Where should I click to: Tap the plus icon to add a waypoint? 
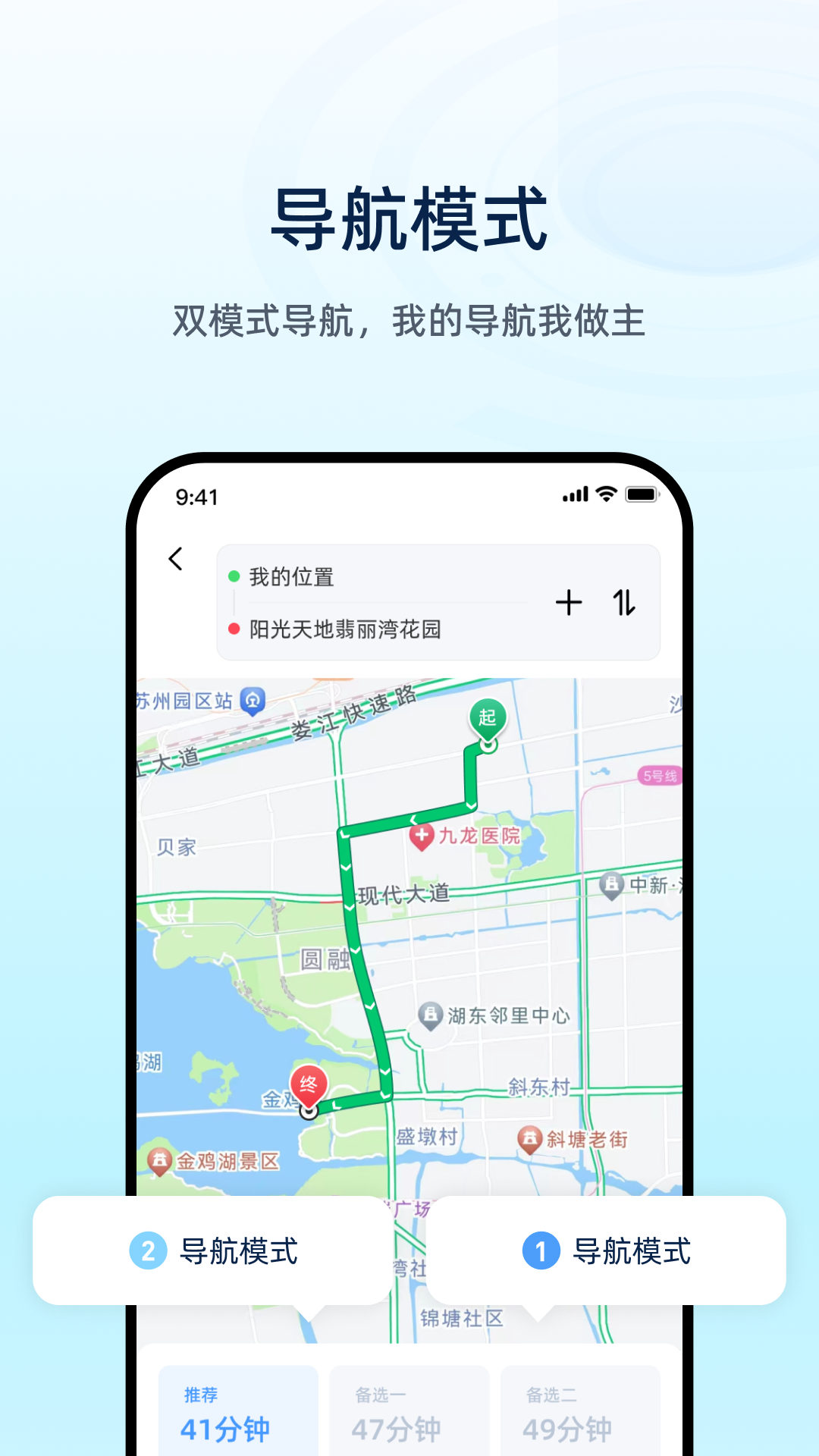click(567, 603)
